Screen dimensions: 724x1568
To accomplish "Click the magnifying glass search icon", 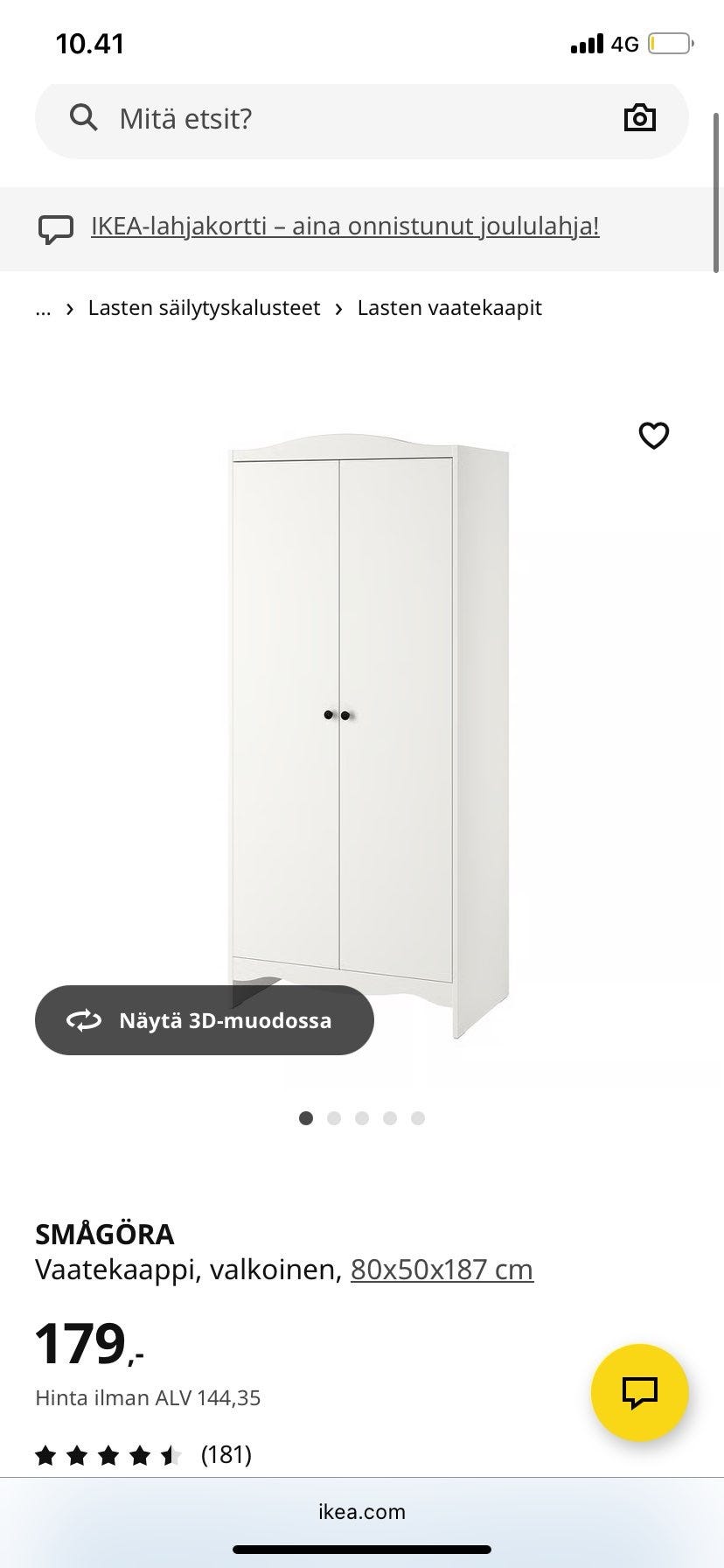I will 83,117.
